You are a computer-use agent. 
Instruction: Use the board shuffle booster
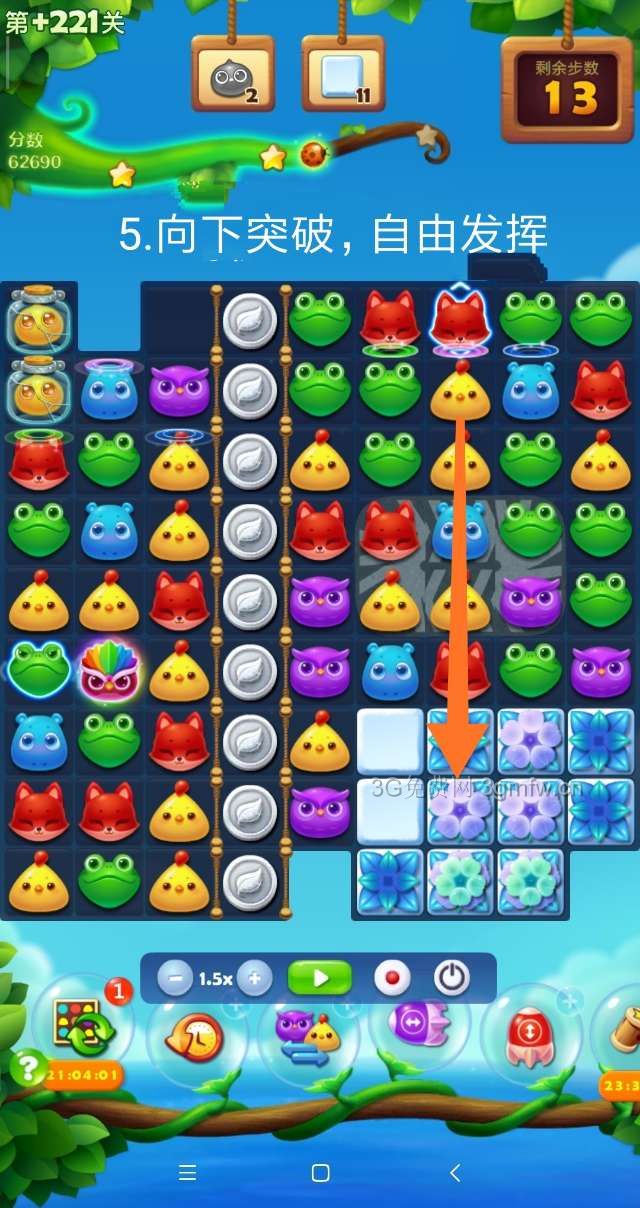point(76,1030)
